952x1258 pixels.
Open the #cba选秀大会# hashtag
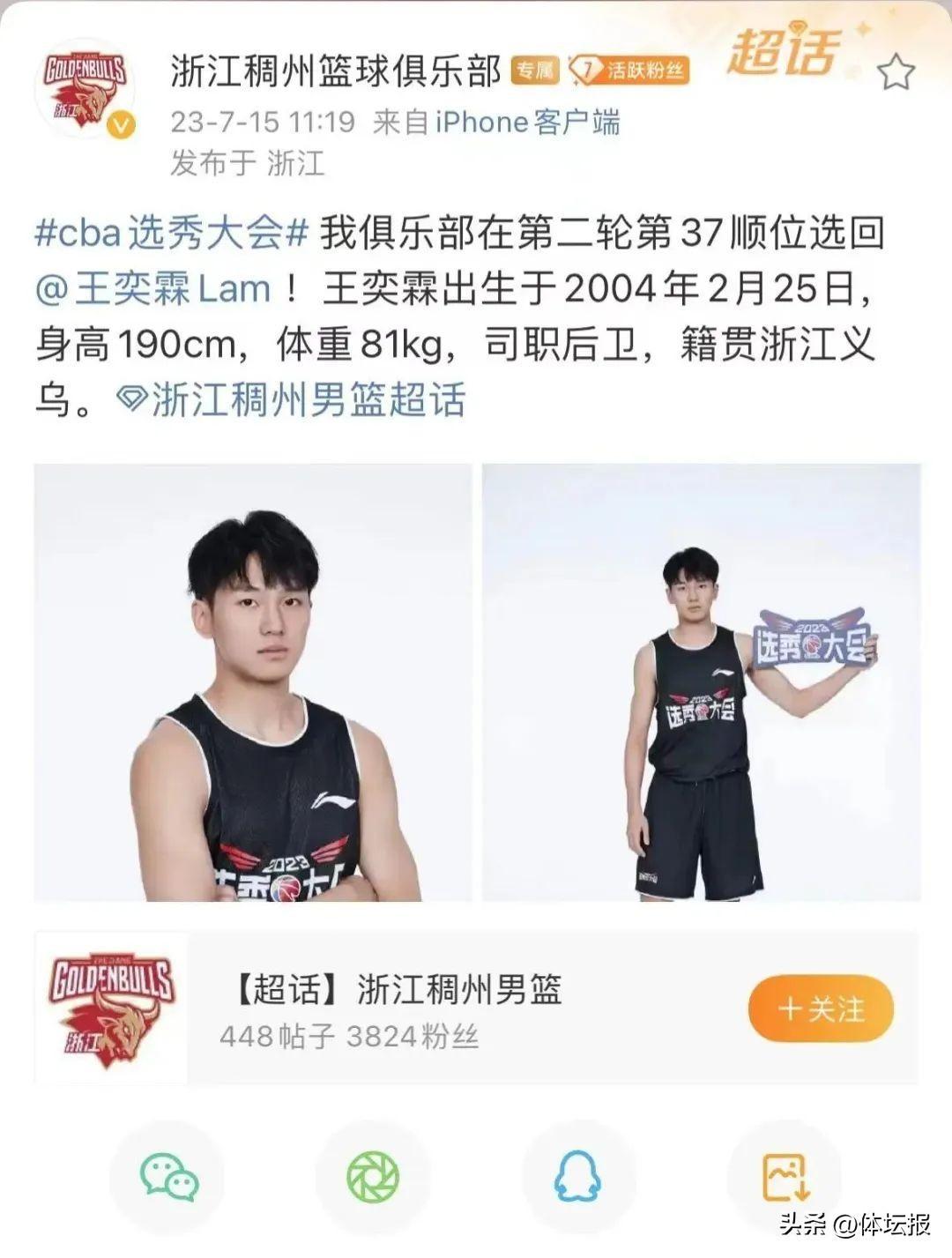point(171,234)
